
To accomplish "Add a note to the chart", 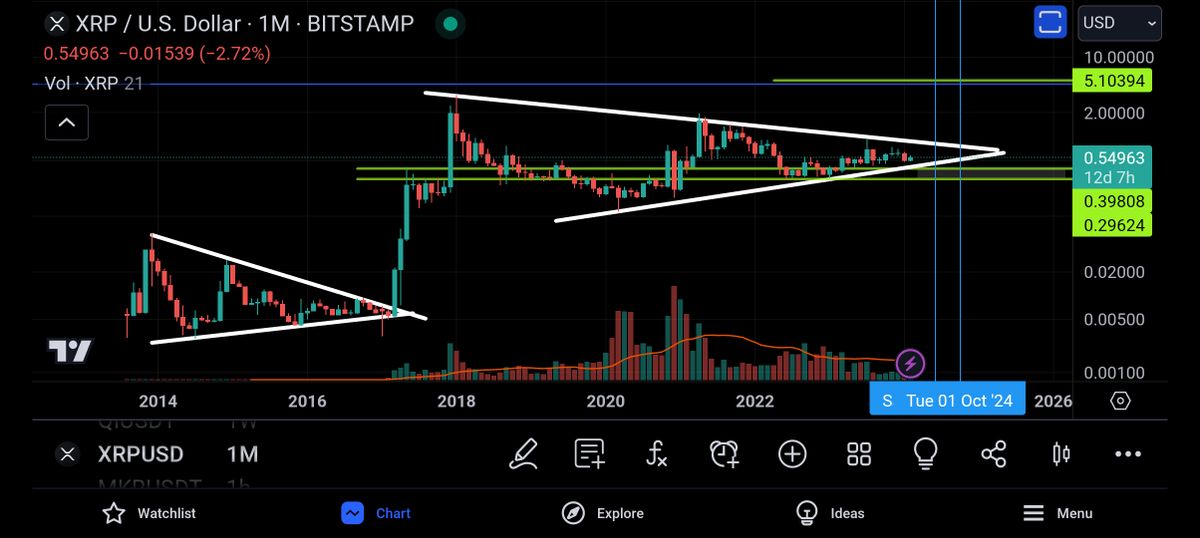I will [589, 454].
